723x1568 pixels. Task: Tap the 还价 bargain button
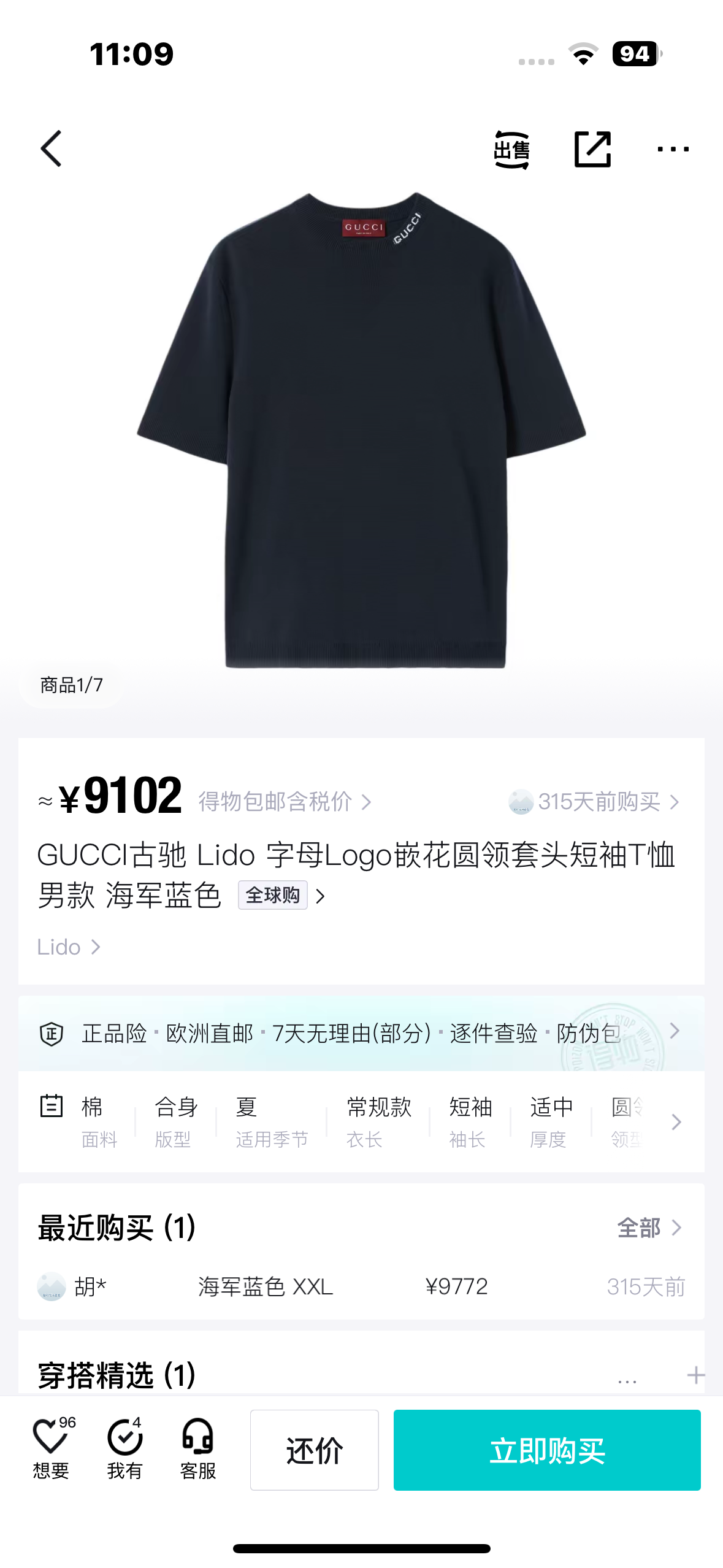(x=314, y=1450)
